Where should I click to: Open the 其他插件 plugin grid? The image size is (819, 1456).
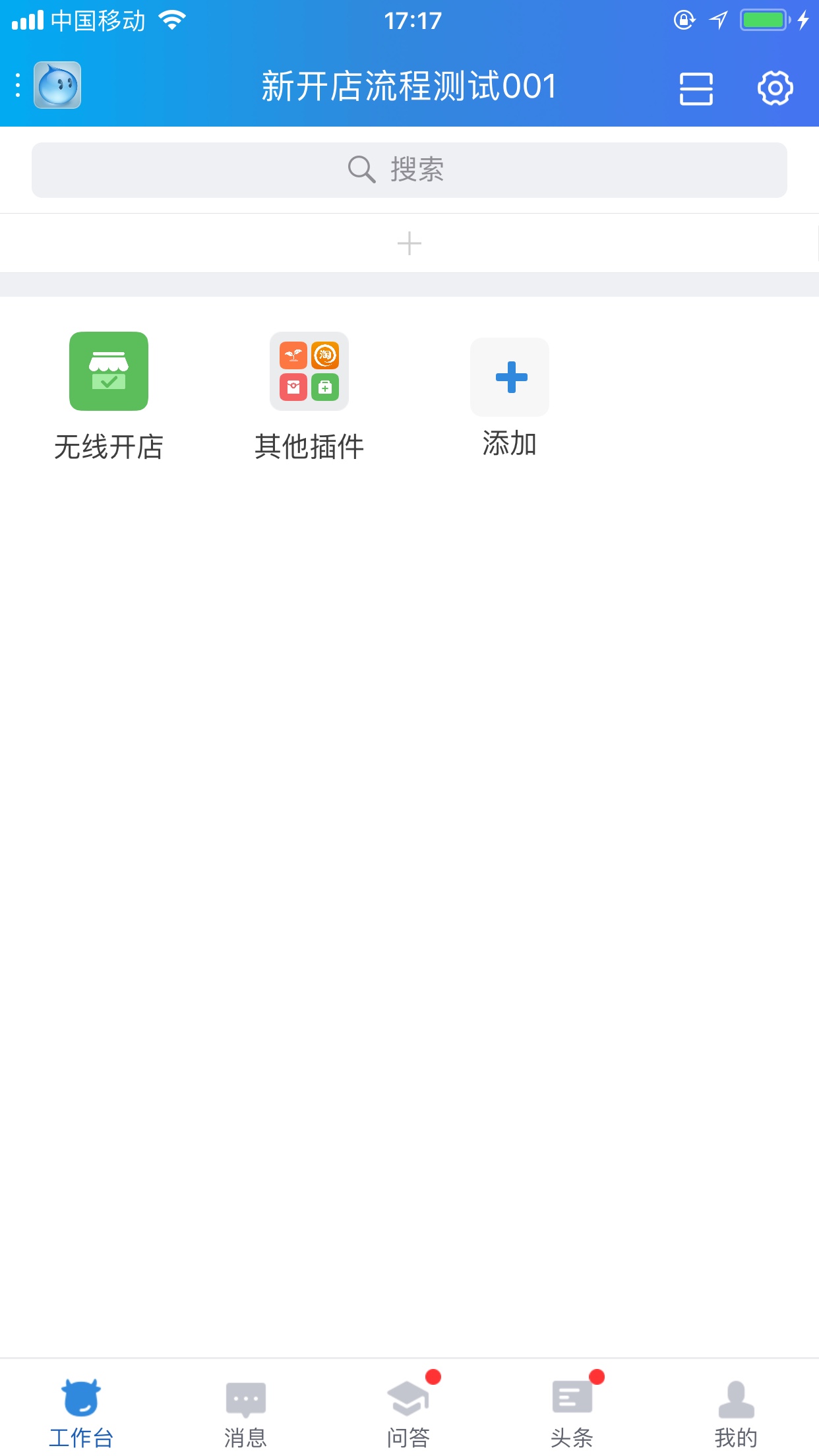coord(309,371)
